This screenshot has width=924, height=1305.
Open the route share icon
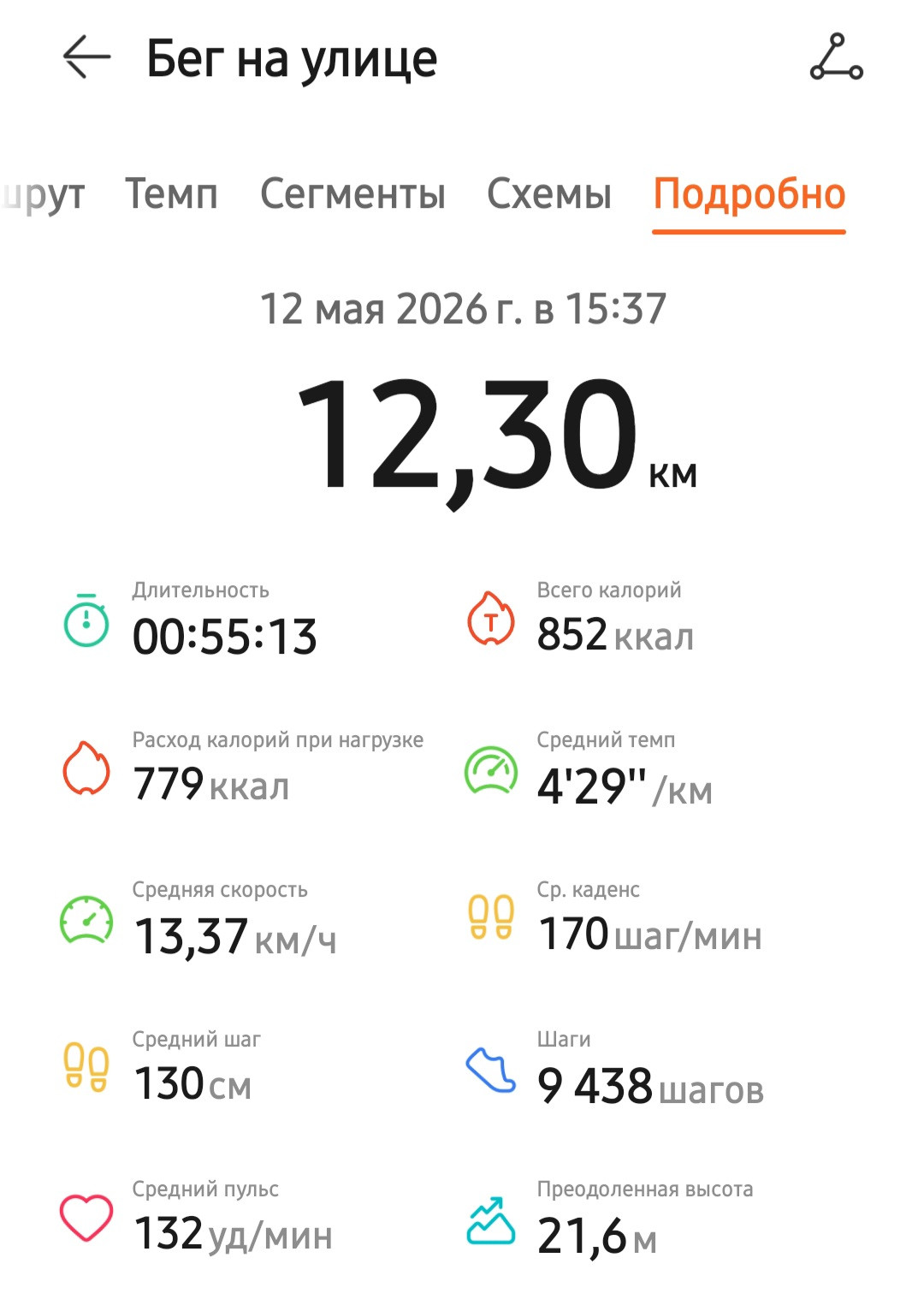(x=836, y=57)
